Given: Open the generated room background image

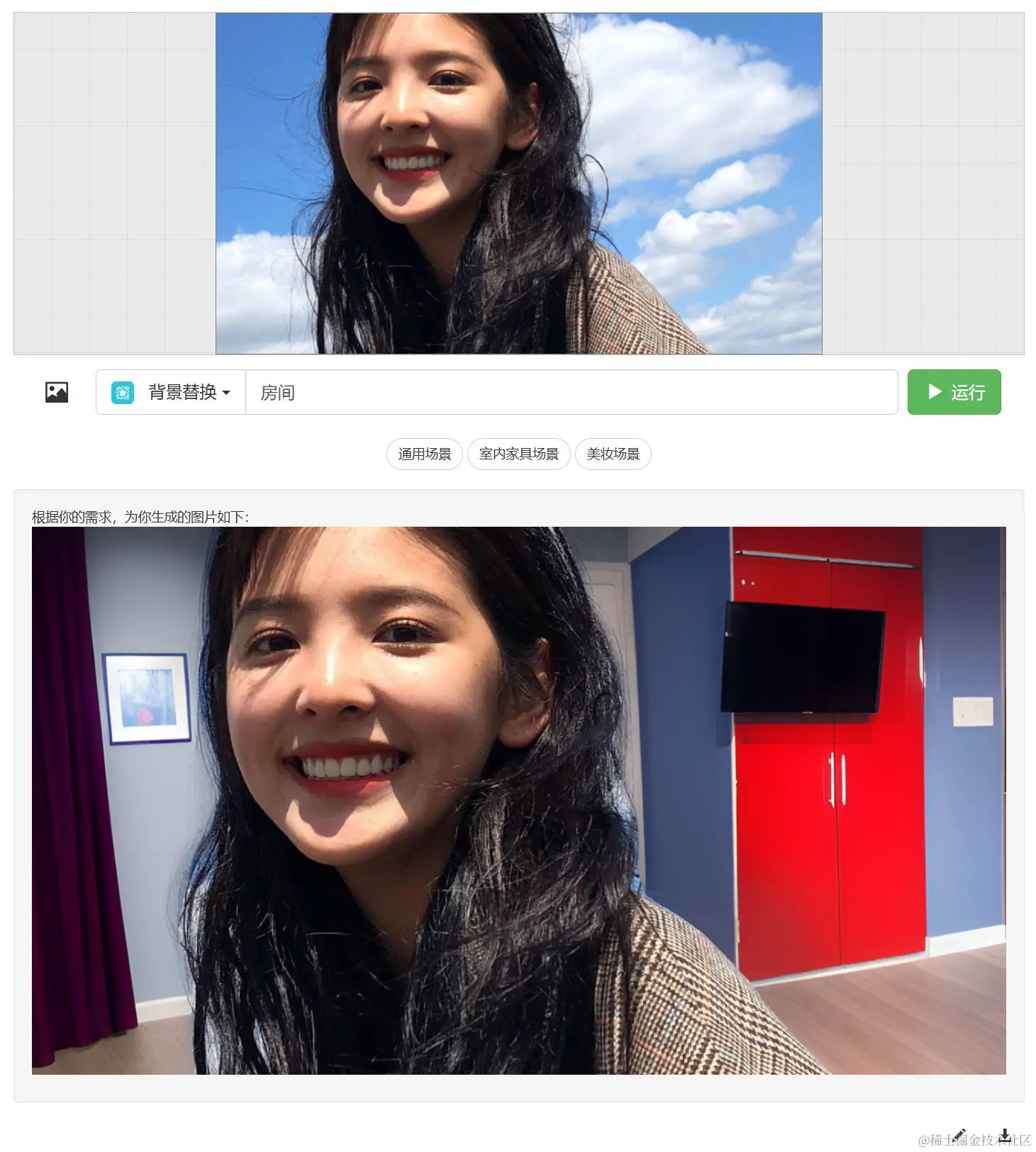Looking at the screenshot, I should (518, 800).
